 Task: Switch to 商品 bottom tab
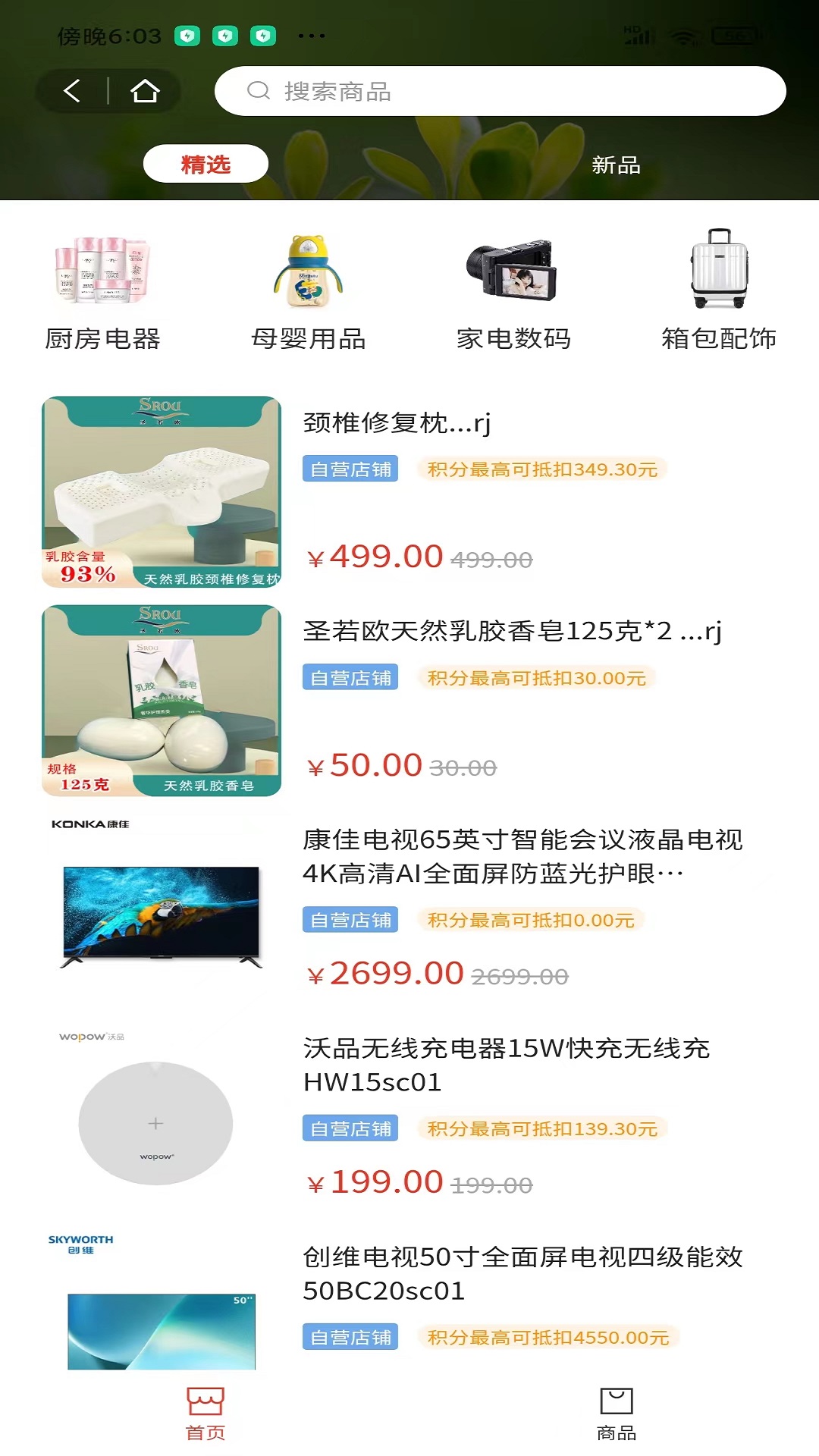point(616,1413)
